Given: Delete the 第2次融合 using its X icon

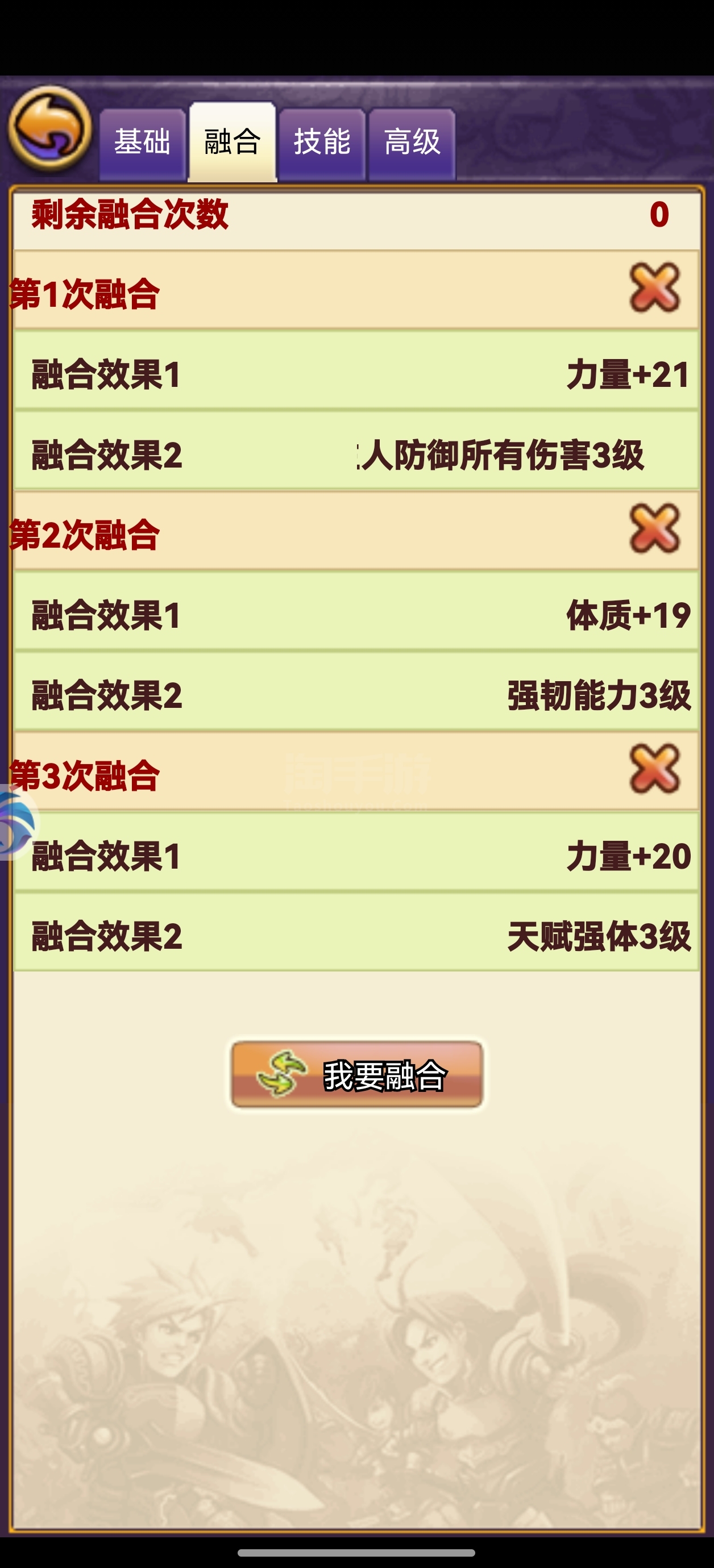Looking at the screenshot, I should click(655, 528).
